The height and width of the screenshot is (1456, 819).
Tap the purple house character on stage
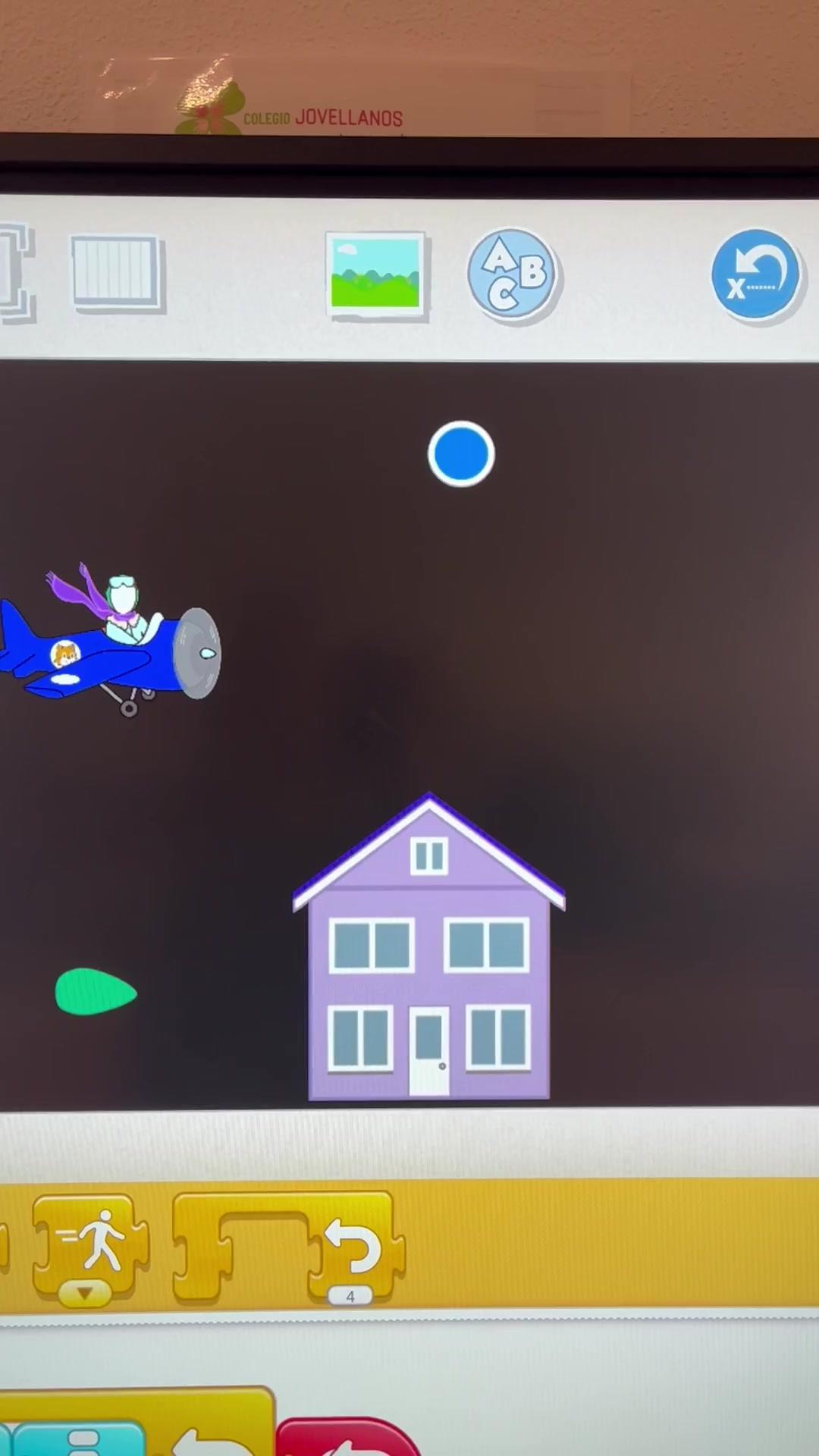pyautogui.click(x=429, y=963)
